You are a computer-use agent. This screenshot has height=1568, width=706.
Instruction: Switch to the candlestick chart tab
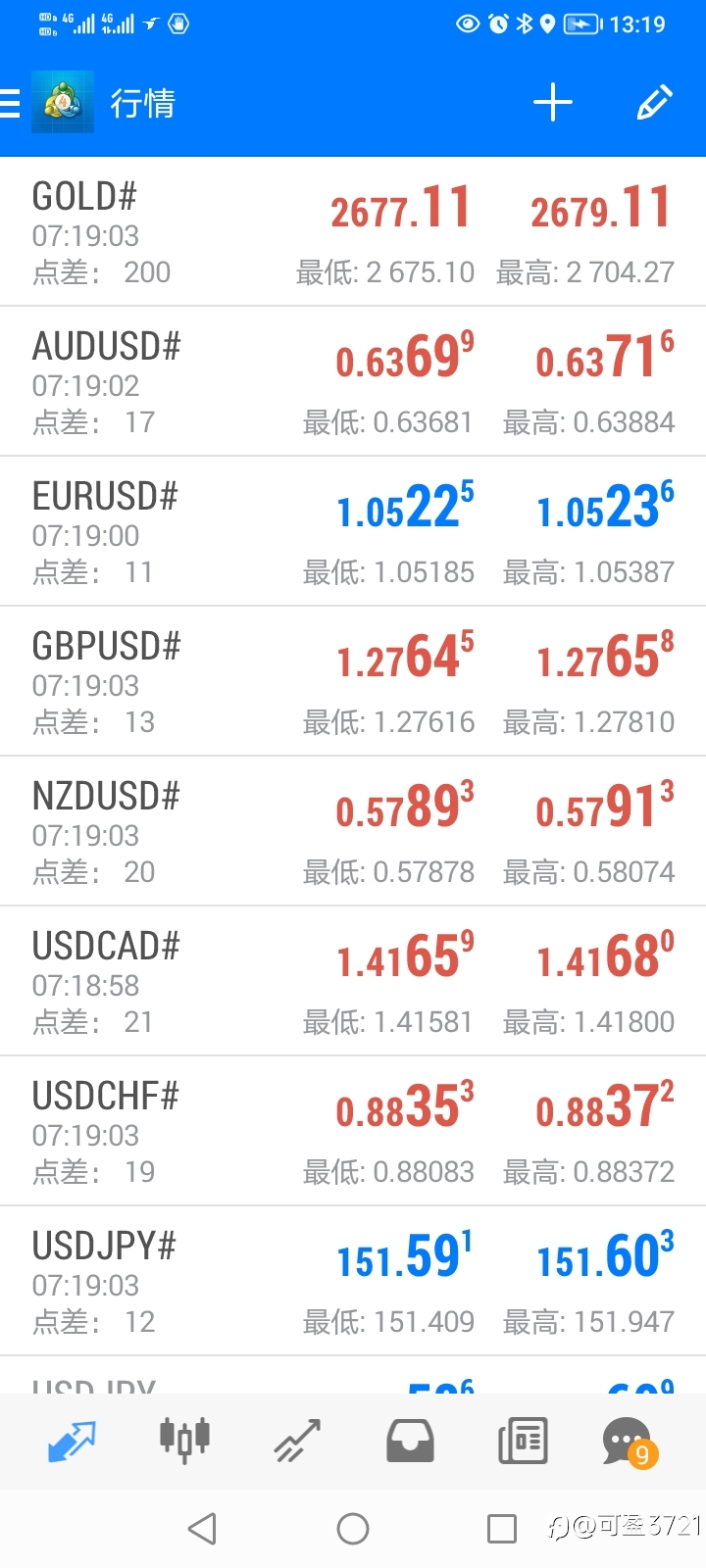pyautogui.click(x=184, y=1441)
